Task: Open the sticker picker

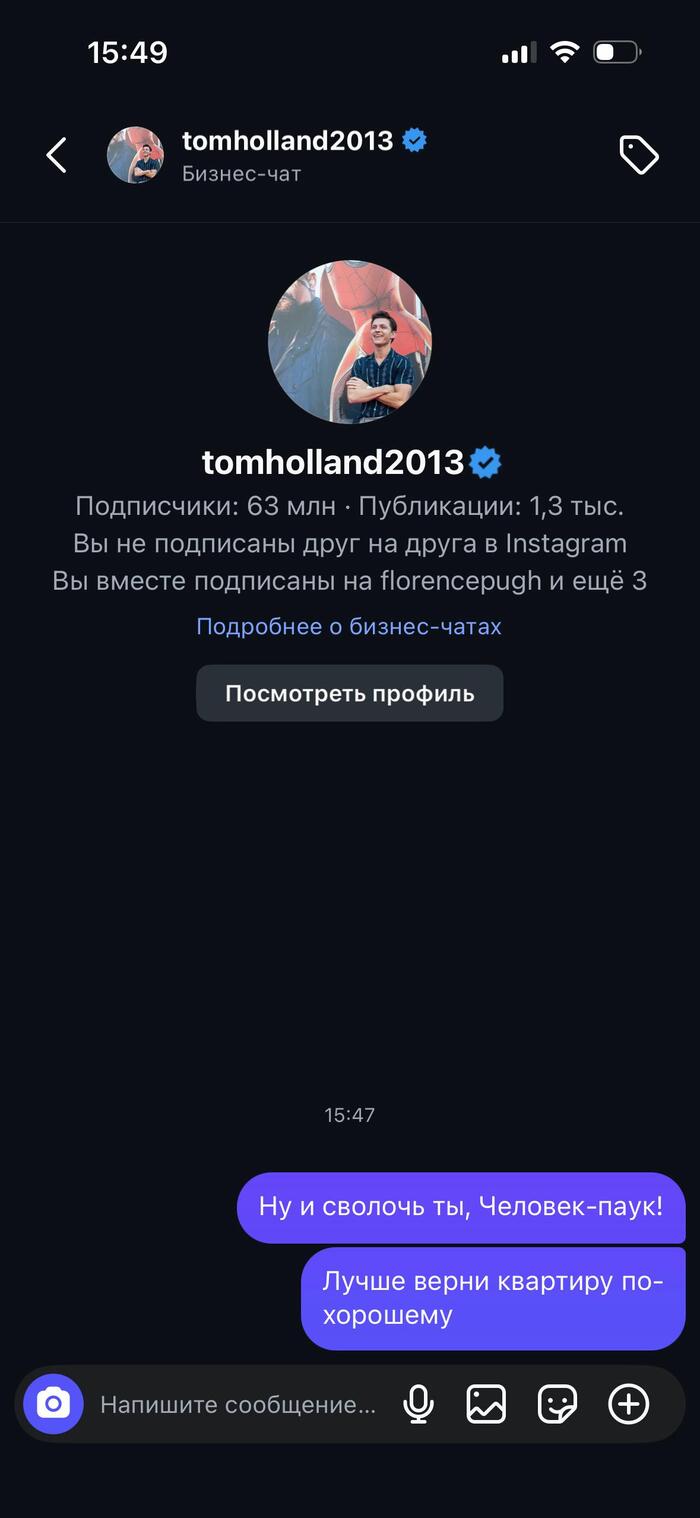Action: [557, 1404]
